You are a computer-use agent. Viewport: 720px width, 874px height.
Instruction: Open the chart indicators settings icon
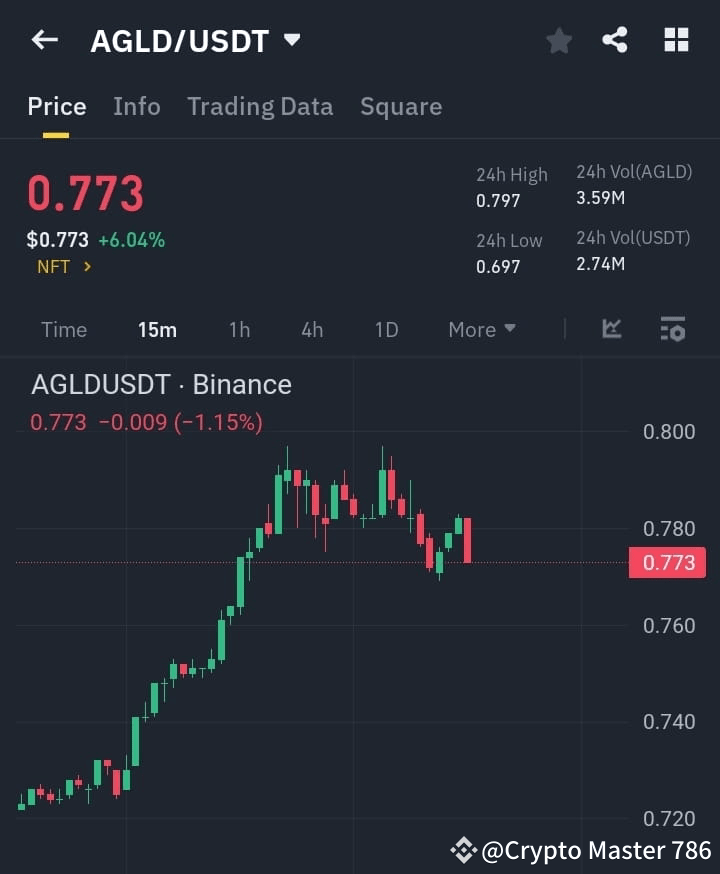click(x=672, y=329)
